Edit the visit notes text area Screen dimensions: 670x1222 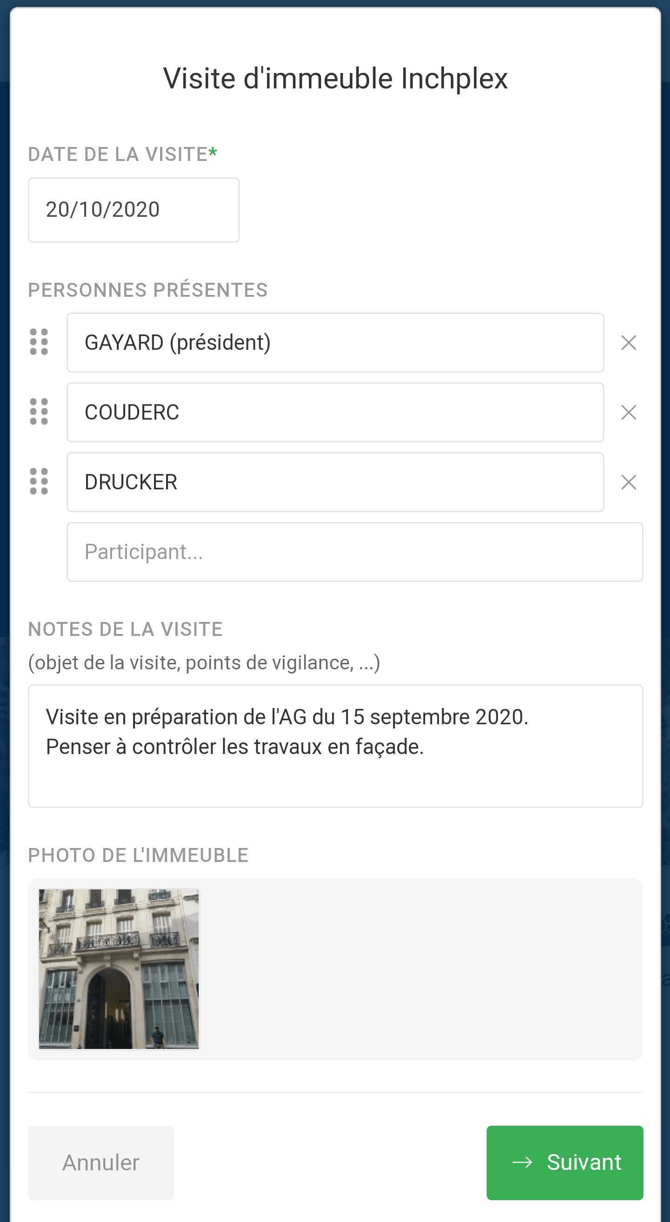pyautogui.click(x=335, y=745)
